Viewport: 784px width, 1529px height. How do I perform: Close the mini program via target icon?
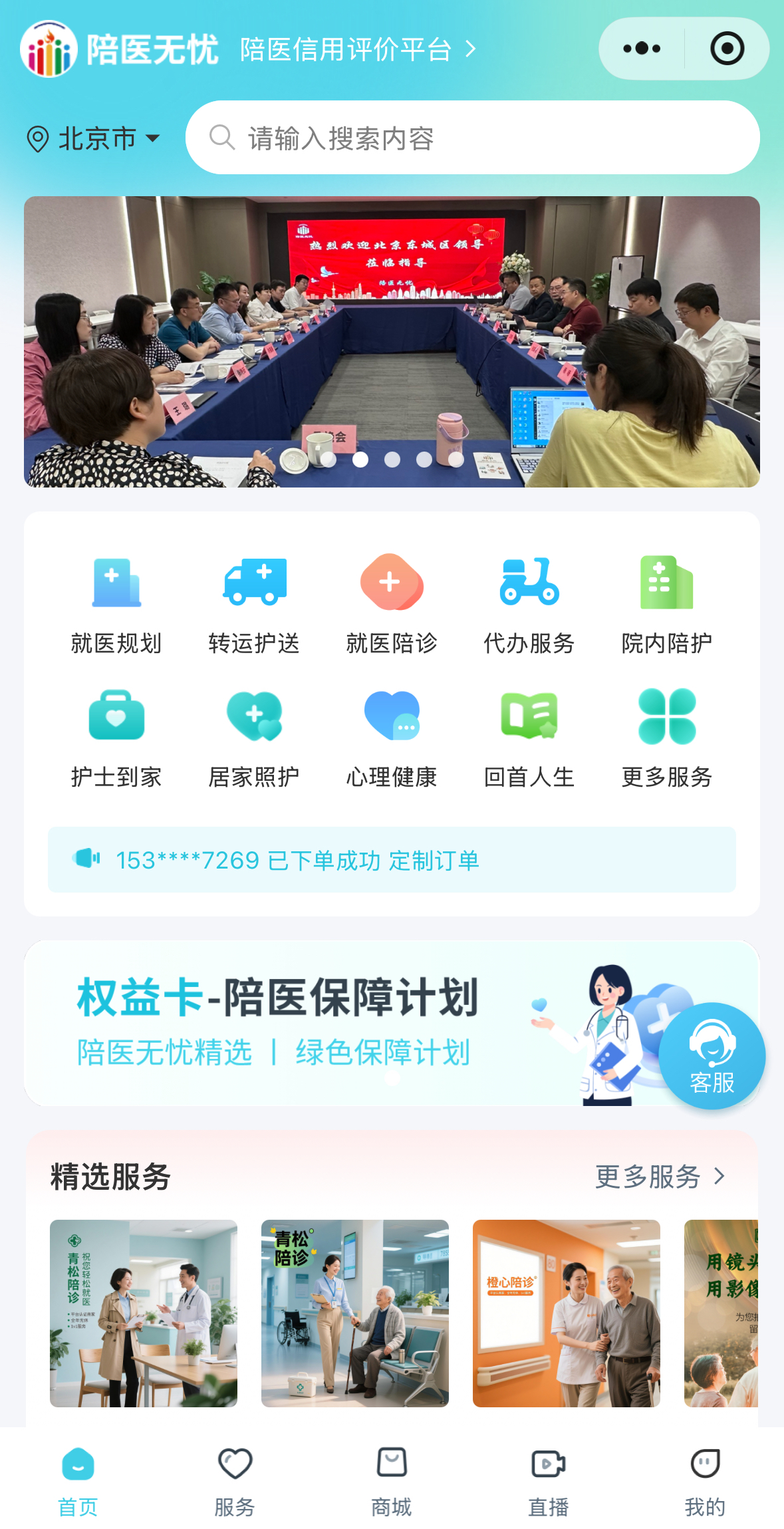[727, 49]
